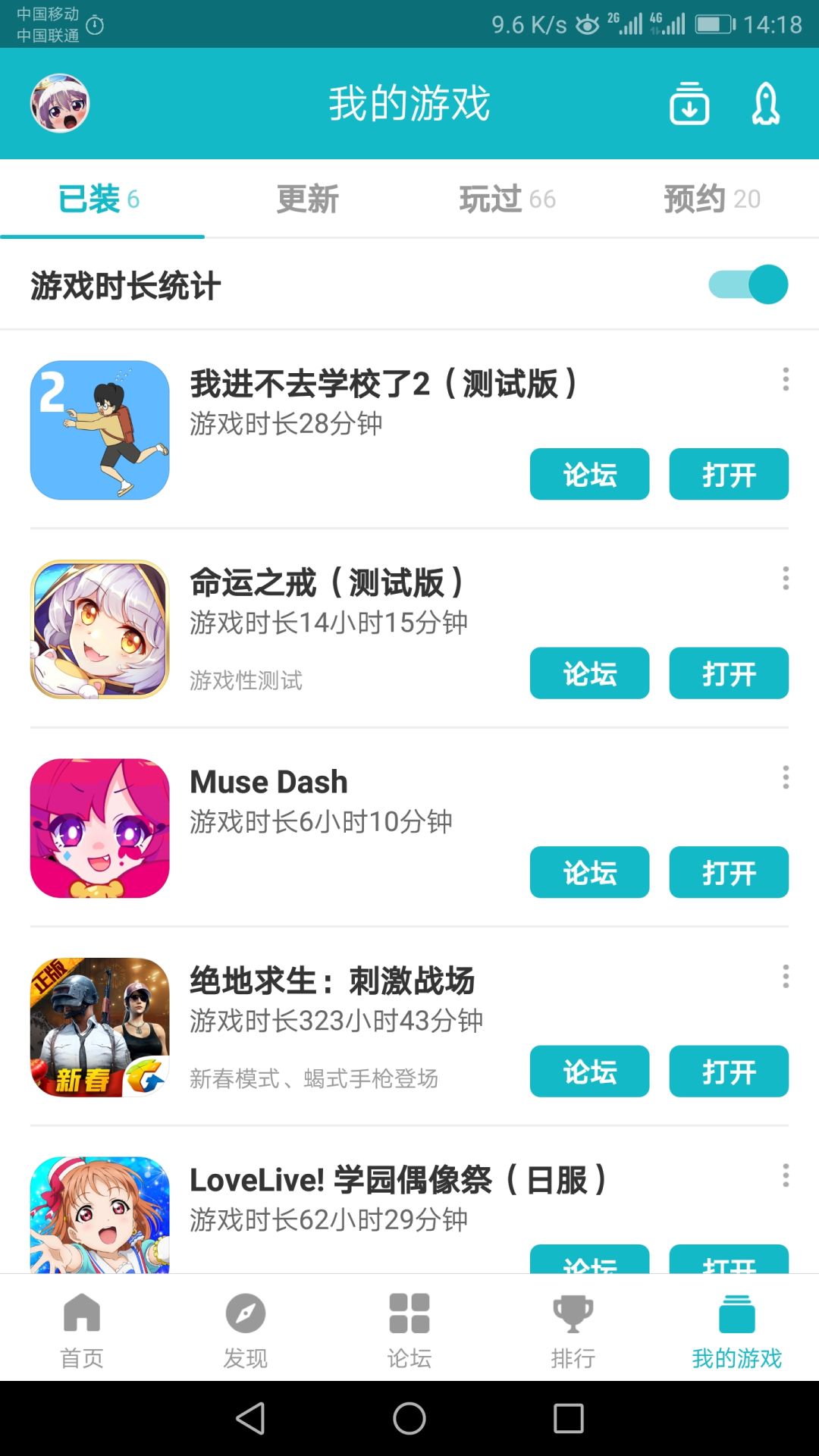This screenshot has width=819, height=1456.
Task: Switch to the 玩过 tab
Action: (x=507, y=199)
